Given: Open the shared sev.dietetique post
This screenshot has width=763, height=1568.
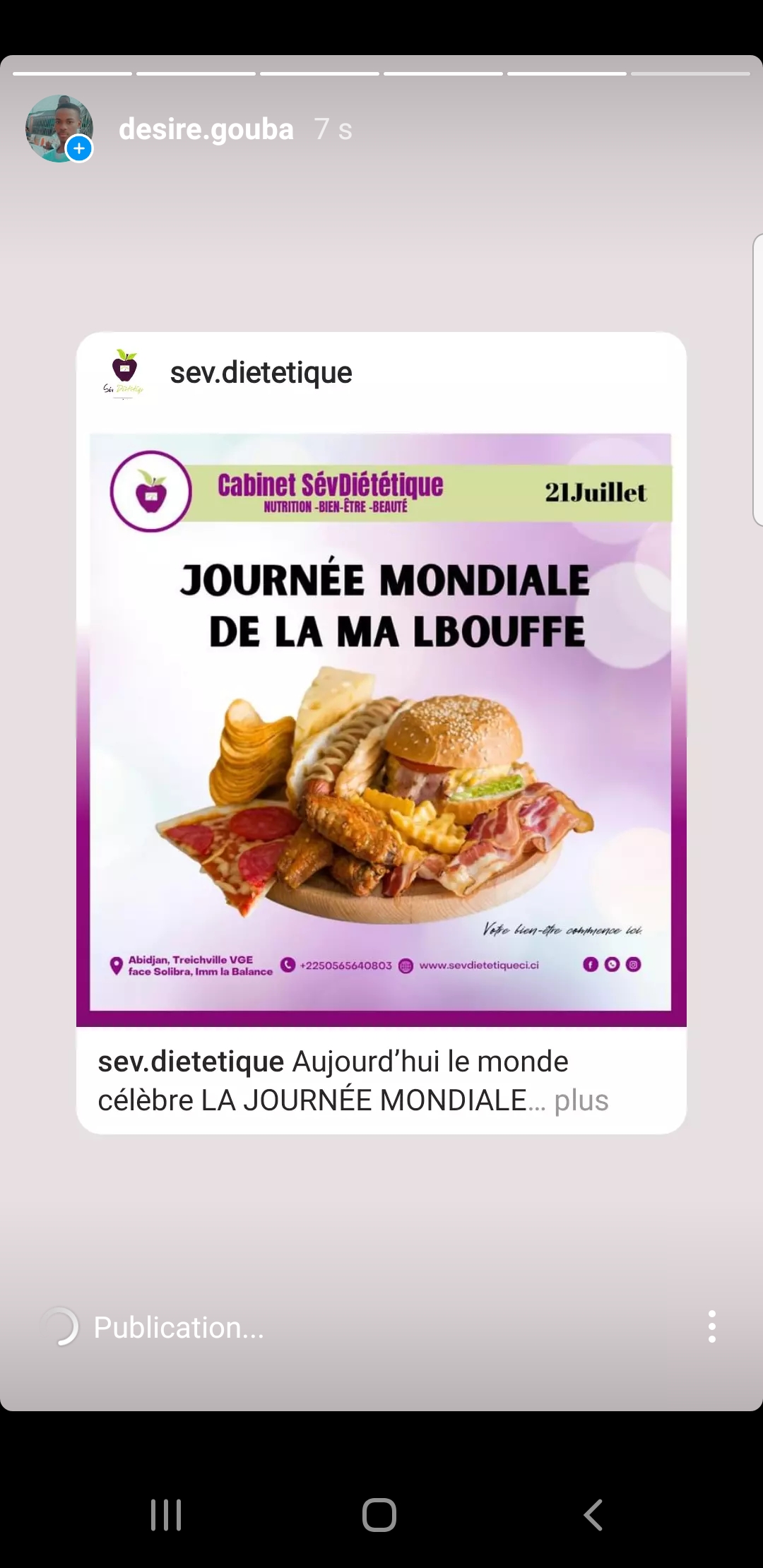Looking at the screenshot, I should 381,722.
